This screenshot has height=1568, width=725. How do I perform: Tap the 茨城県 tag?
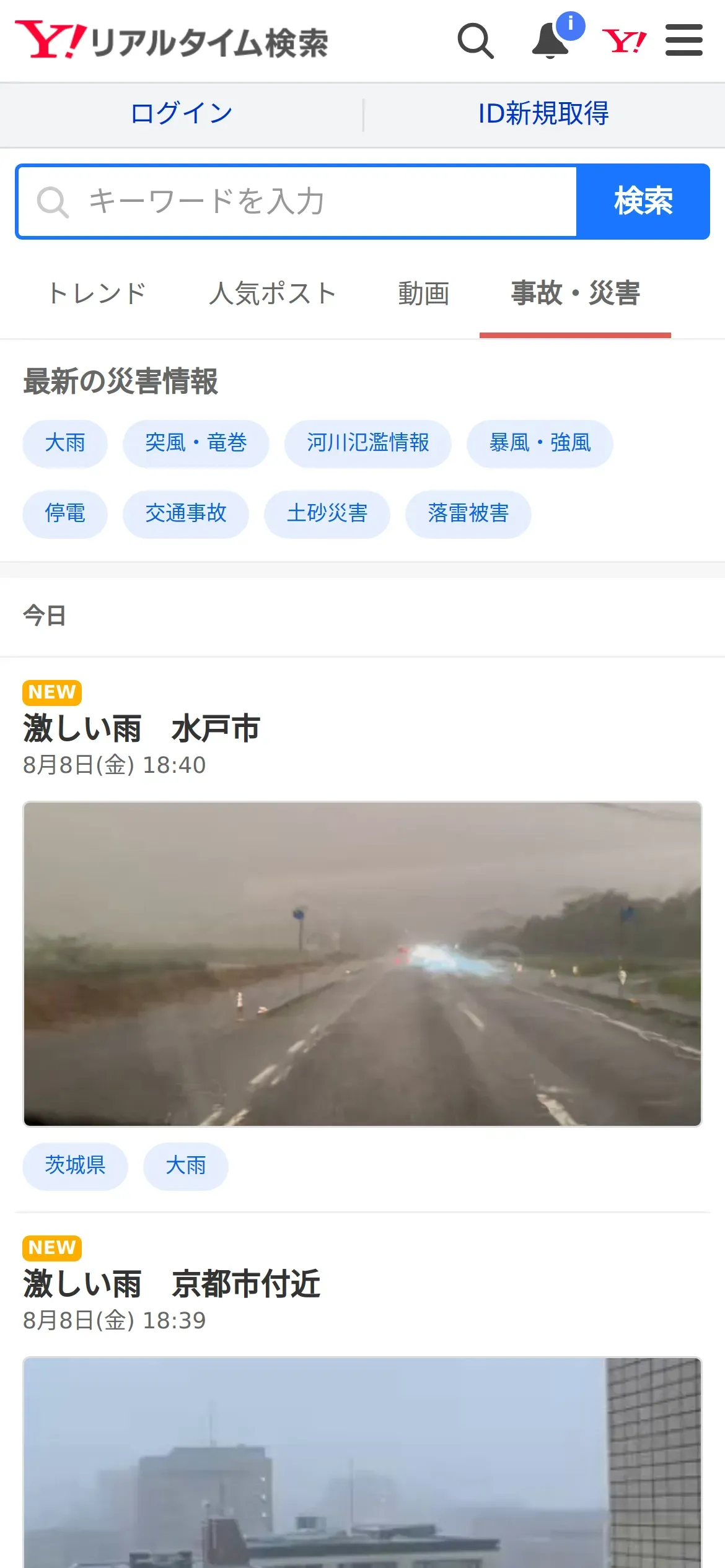pos(76,1166)
